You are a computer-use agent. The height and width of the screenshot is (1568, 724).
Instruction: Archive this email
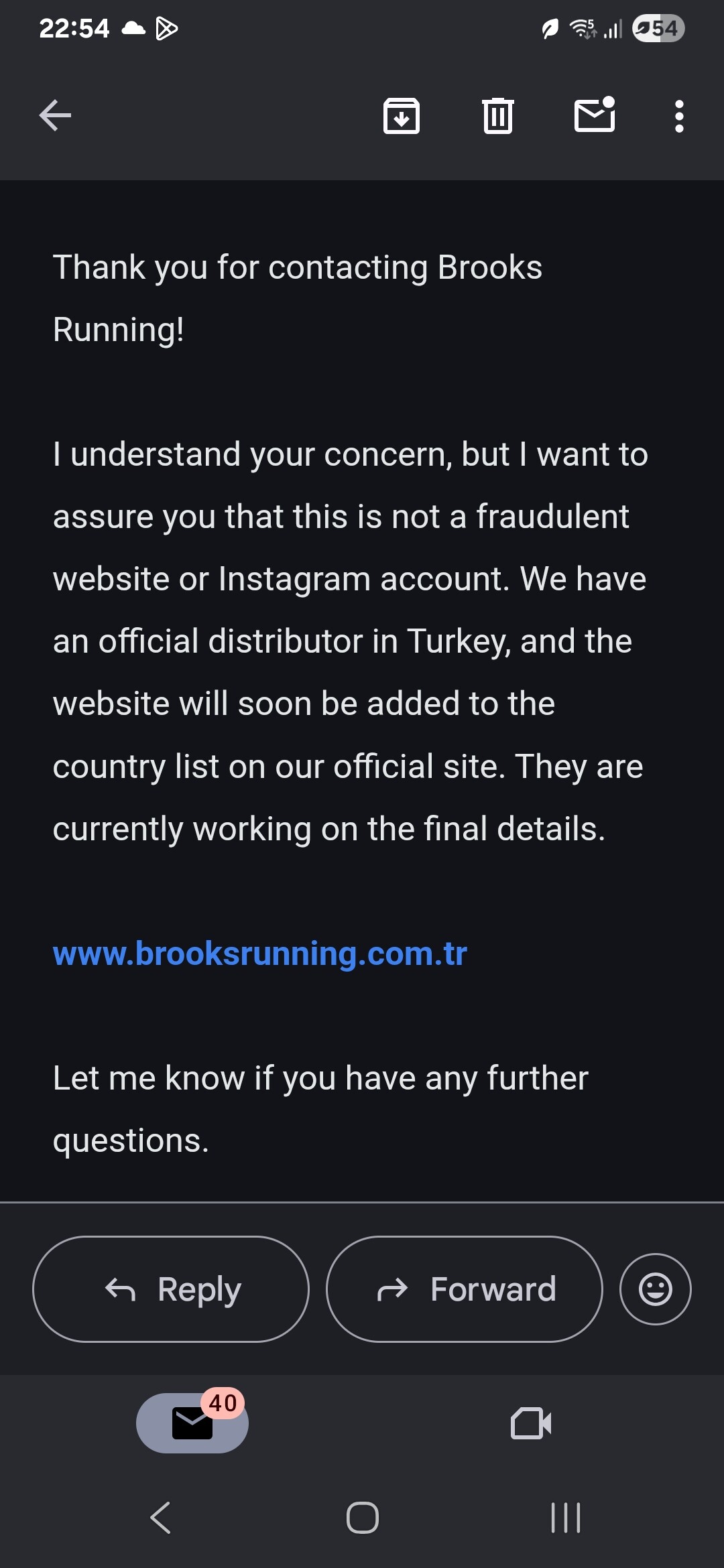pyautogui.click(x=402, y=115)
